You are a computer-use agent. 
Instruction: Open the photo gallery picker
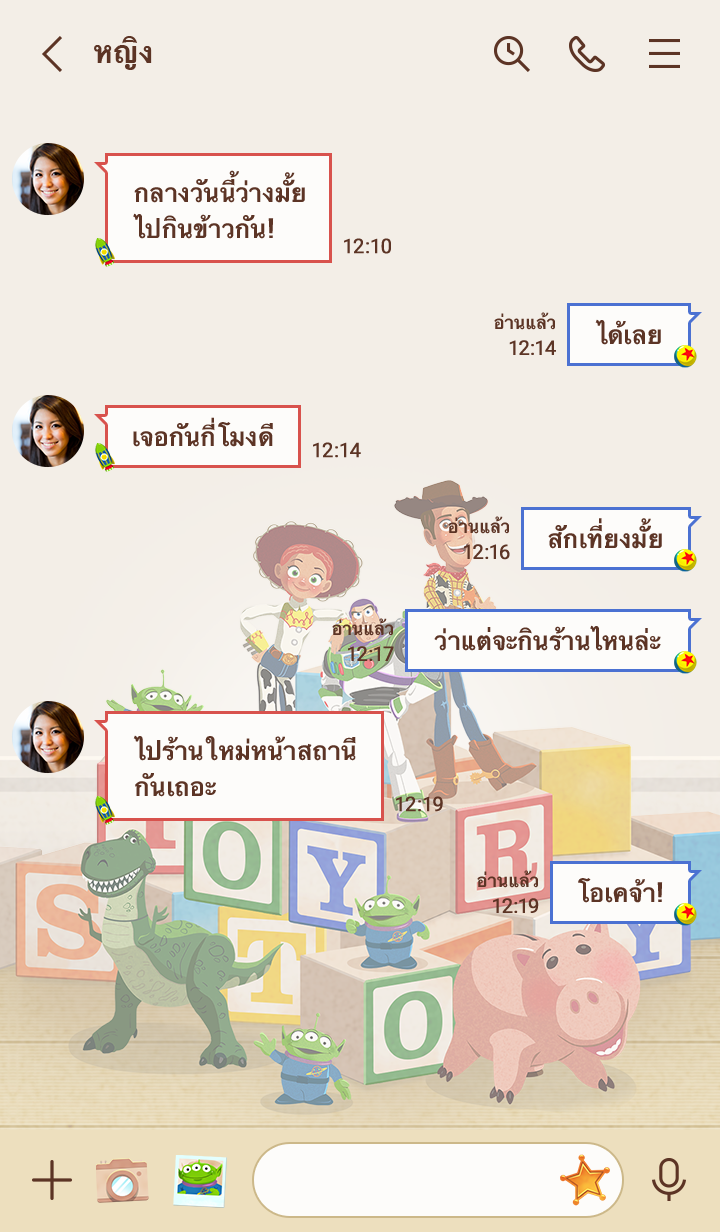(x=200, y=1181)
